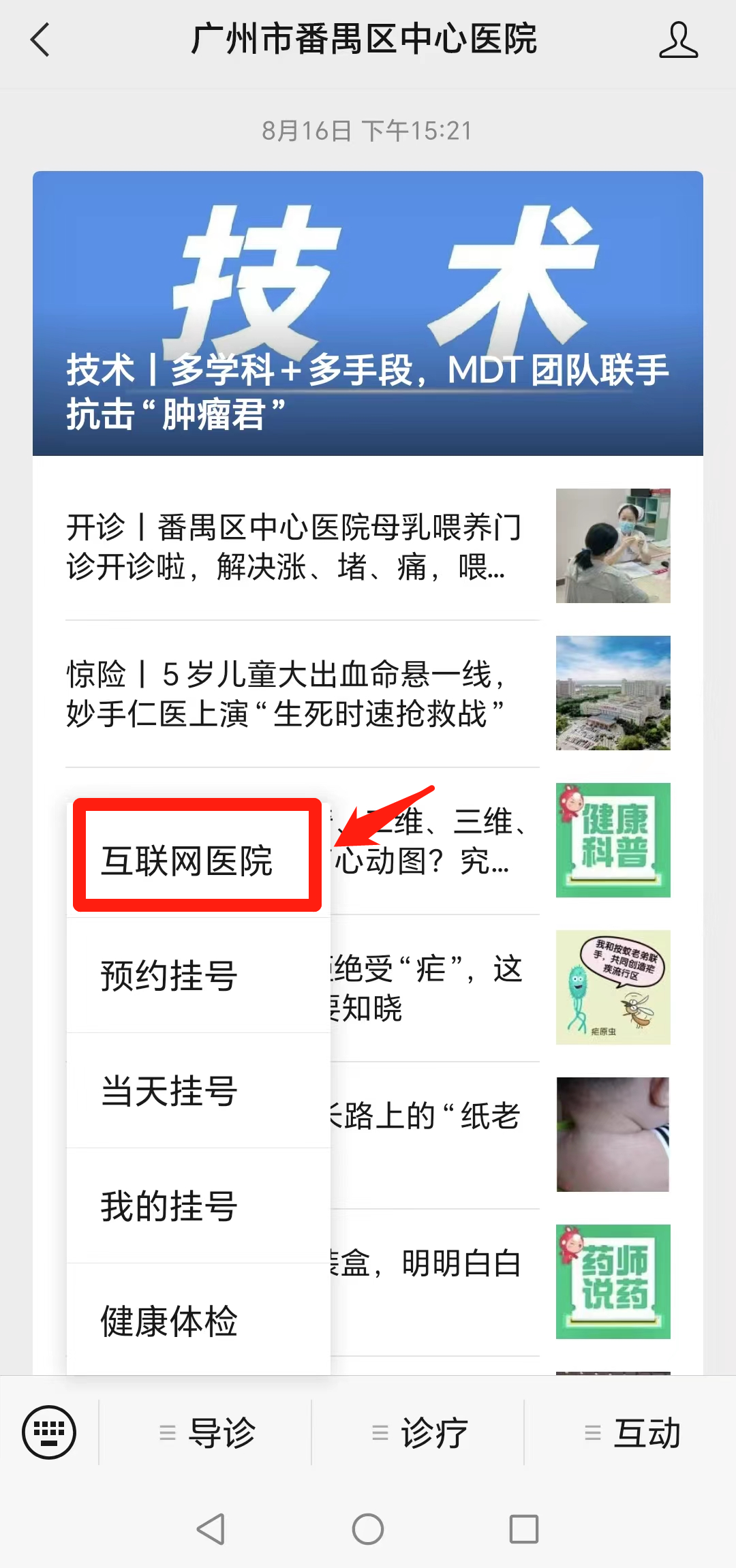This screenshot has width=736, height=1568.
Task: Open the 互动 bottom menu
Action: click(632, 1432)
